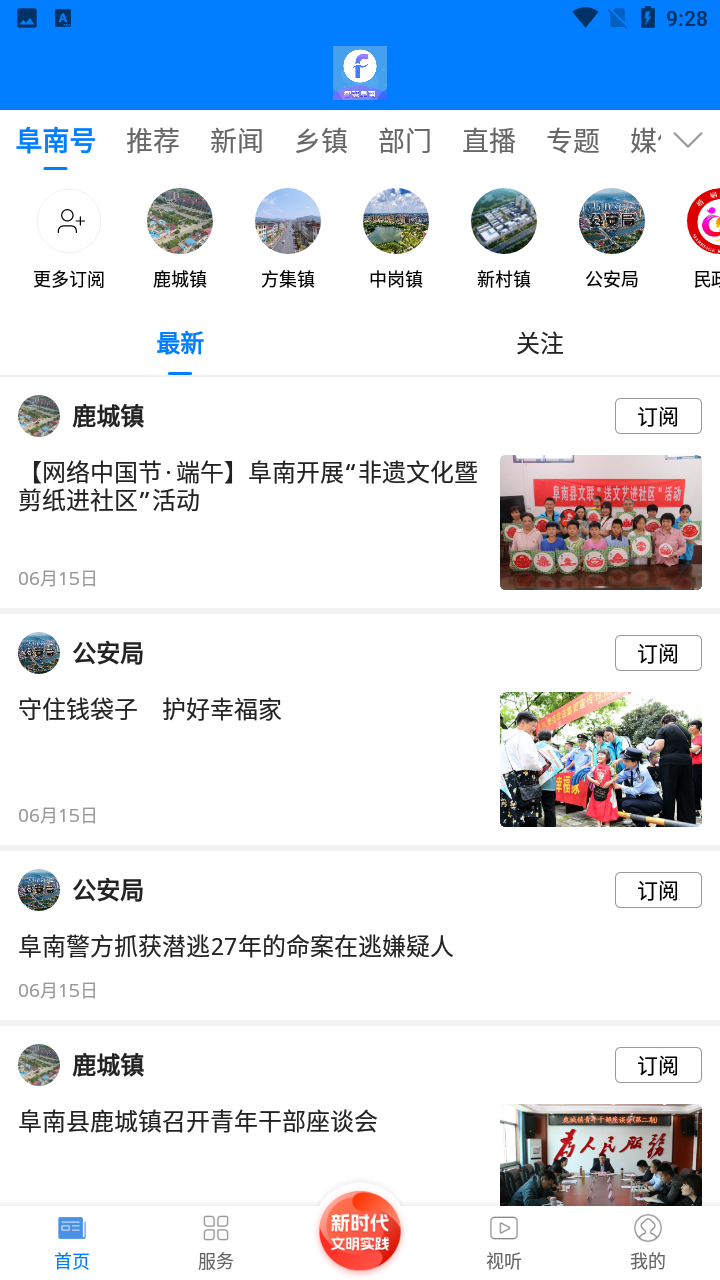Image resolution: width=720 pixels, height=1280 pixels.
Task: Open the 我的 profile tab
Action: point(648,1243)
